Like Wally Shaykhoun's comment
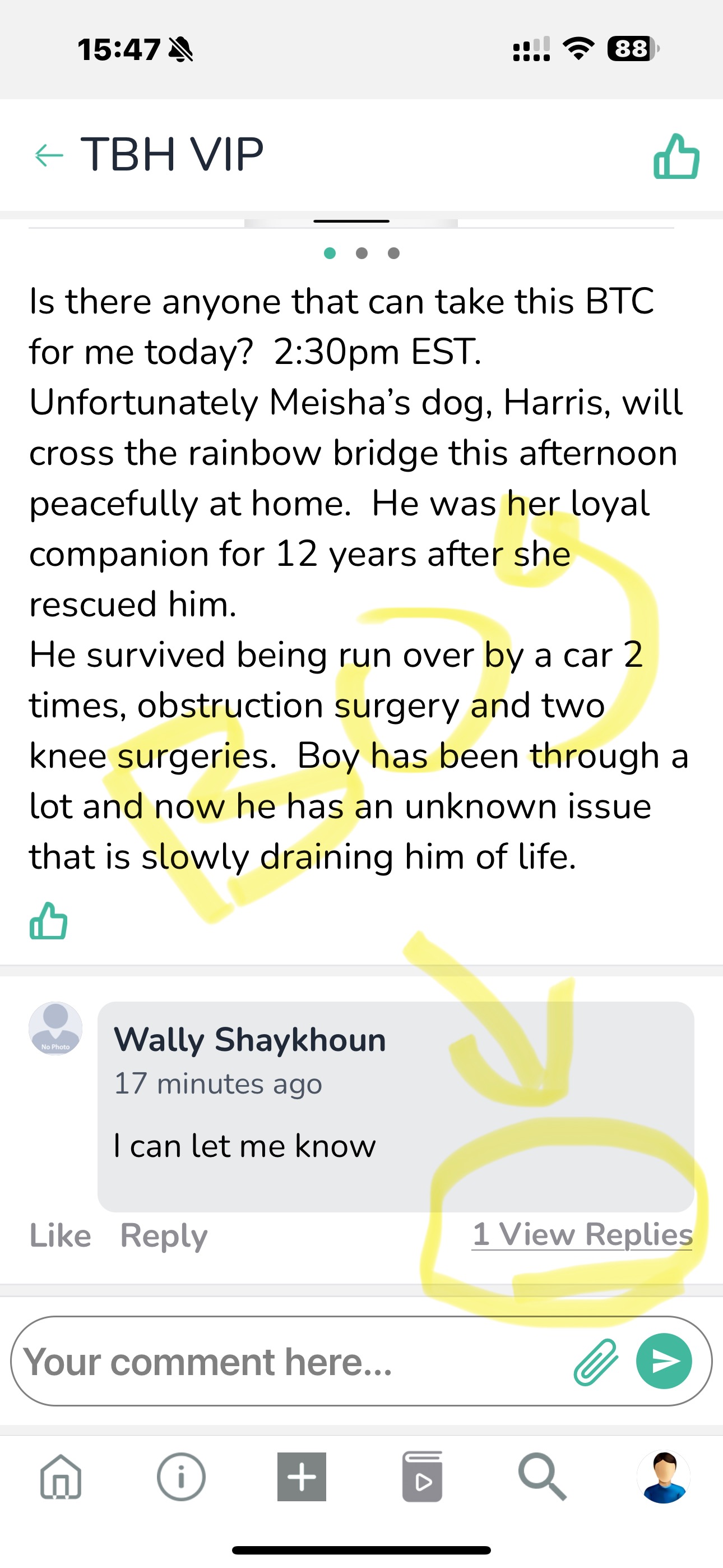Viewport: 723px width, 1568px height. tap(61, 1236)
